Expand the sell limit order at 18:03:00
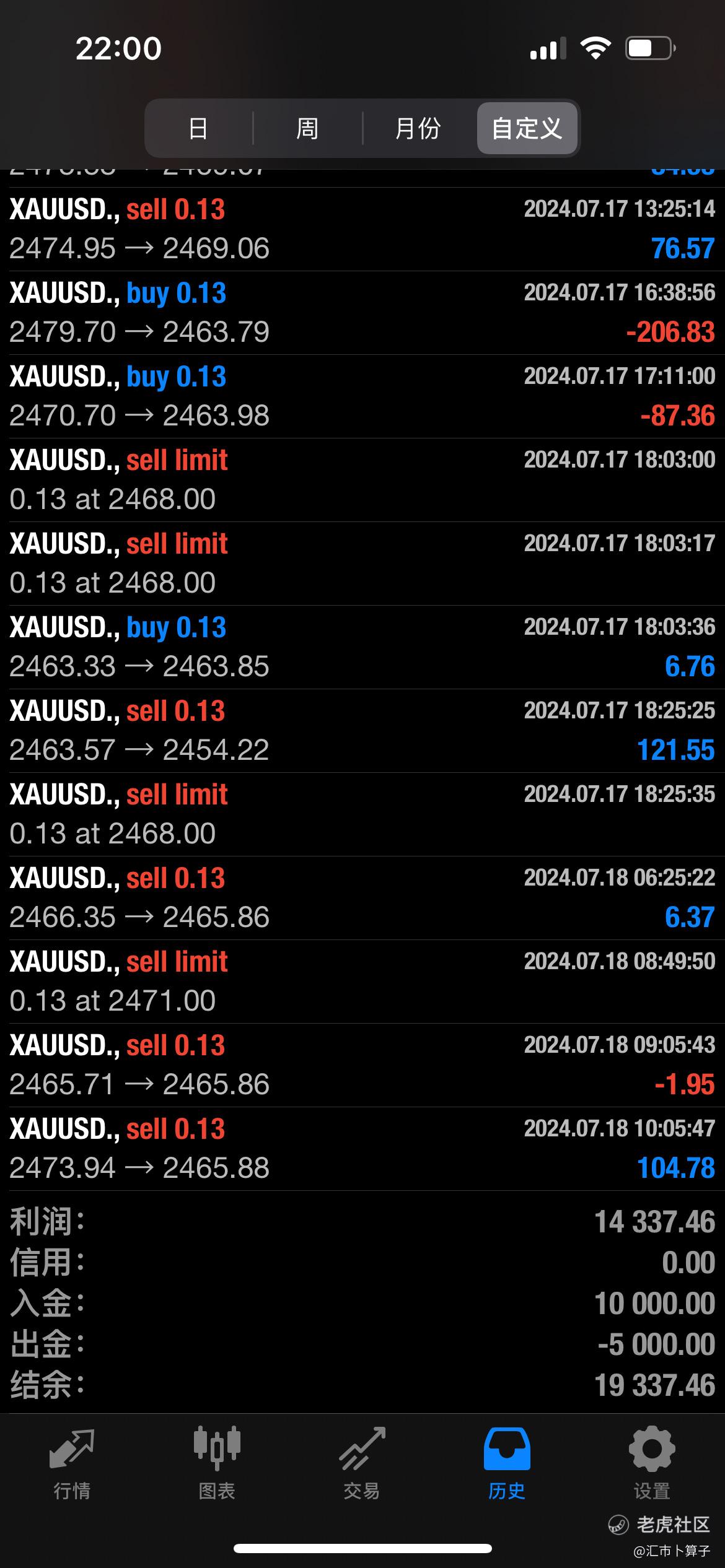This screenshot has width=725, height=1568. [x=362, y=480]
